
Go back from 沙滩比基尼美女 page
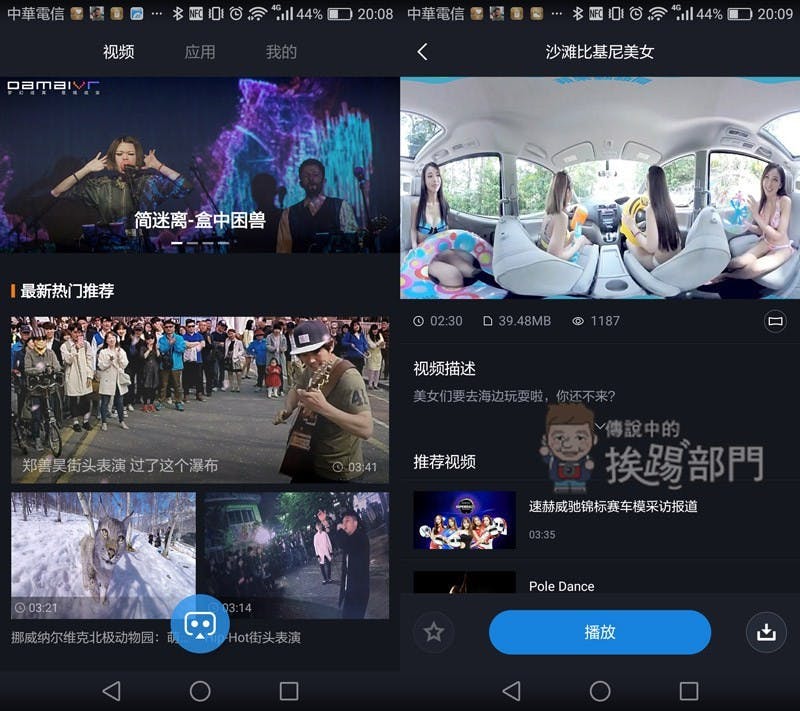point(422,52)
